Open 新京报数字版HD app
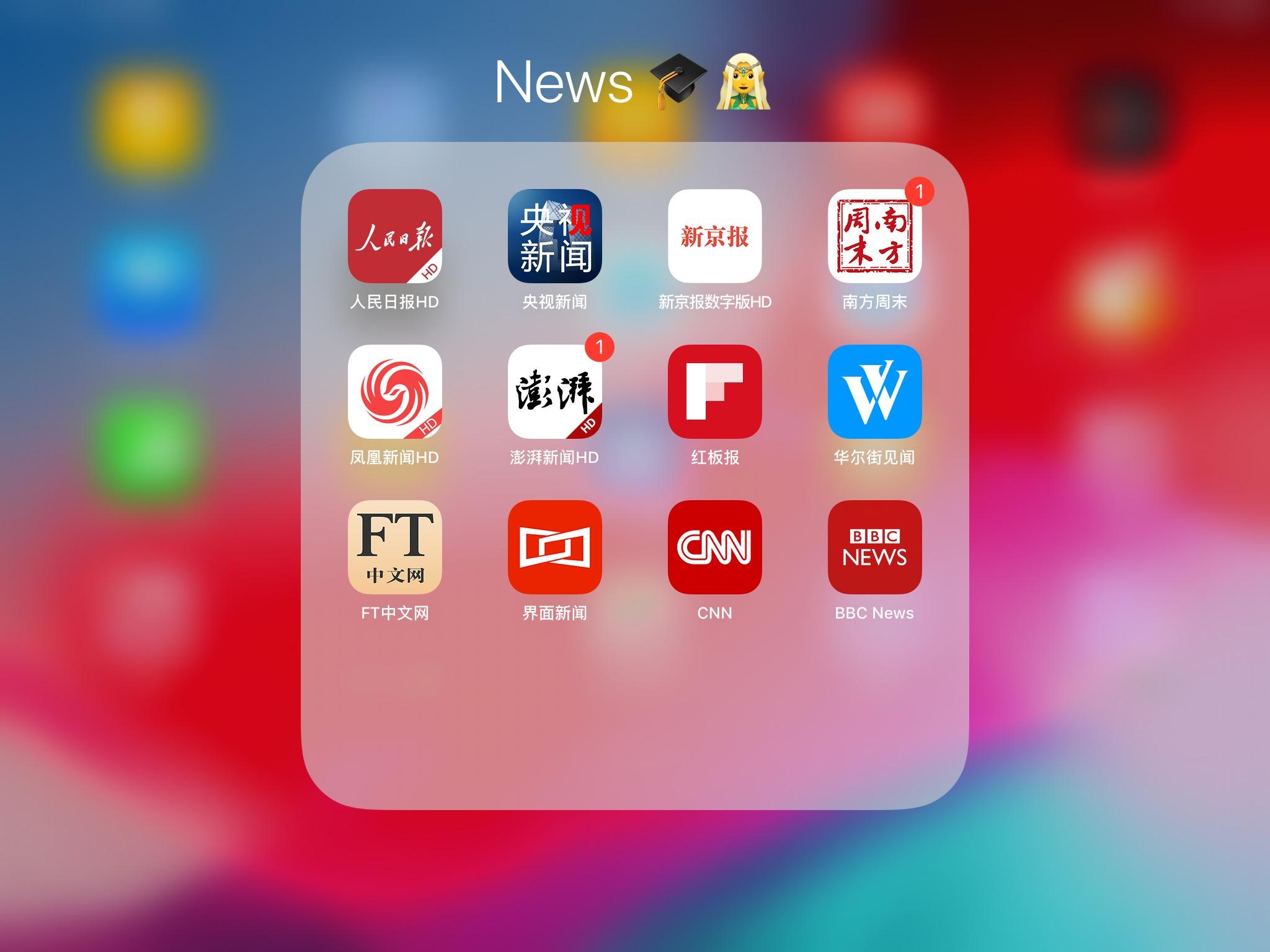 pyautogui.click(x=714, y=236)
